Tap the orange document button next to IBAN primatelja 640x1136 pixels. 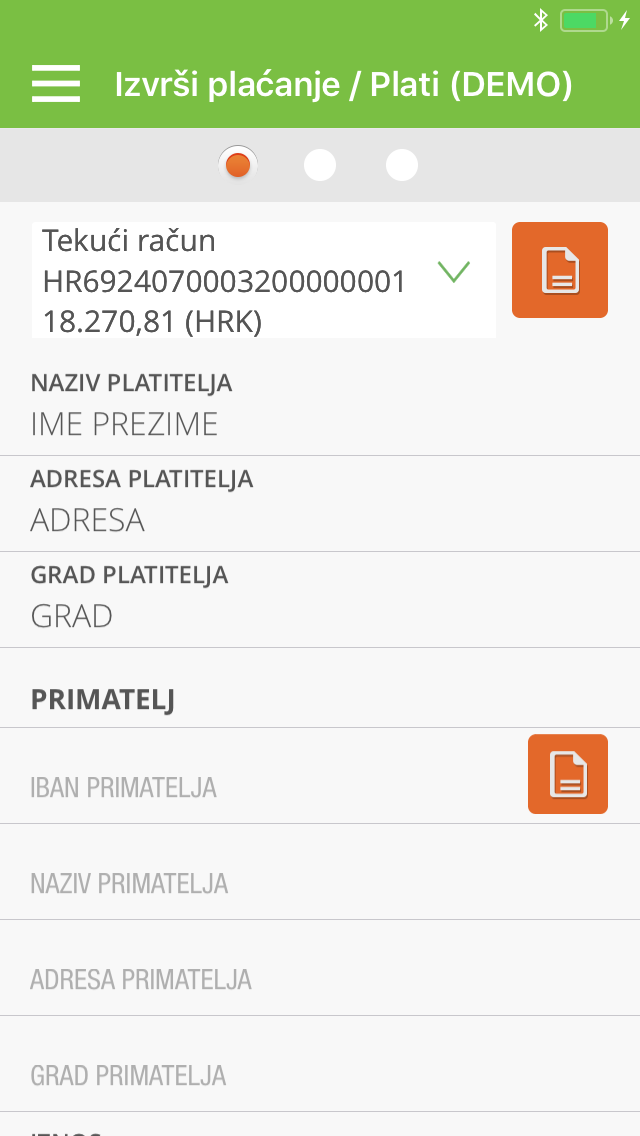pos(568,774)
